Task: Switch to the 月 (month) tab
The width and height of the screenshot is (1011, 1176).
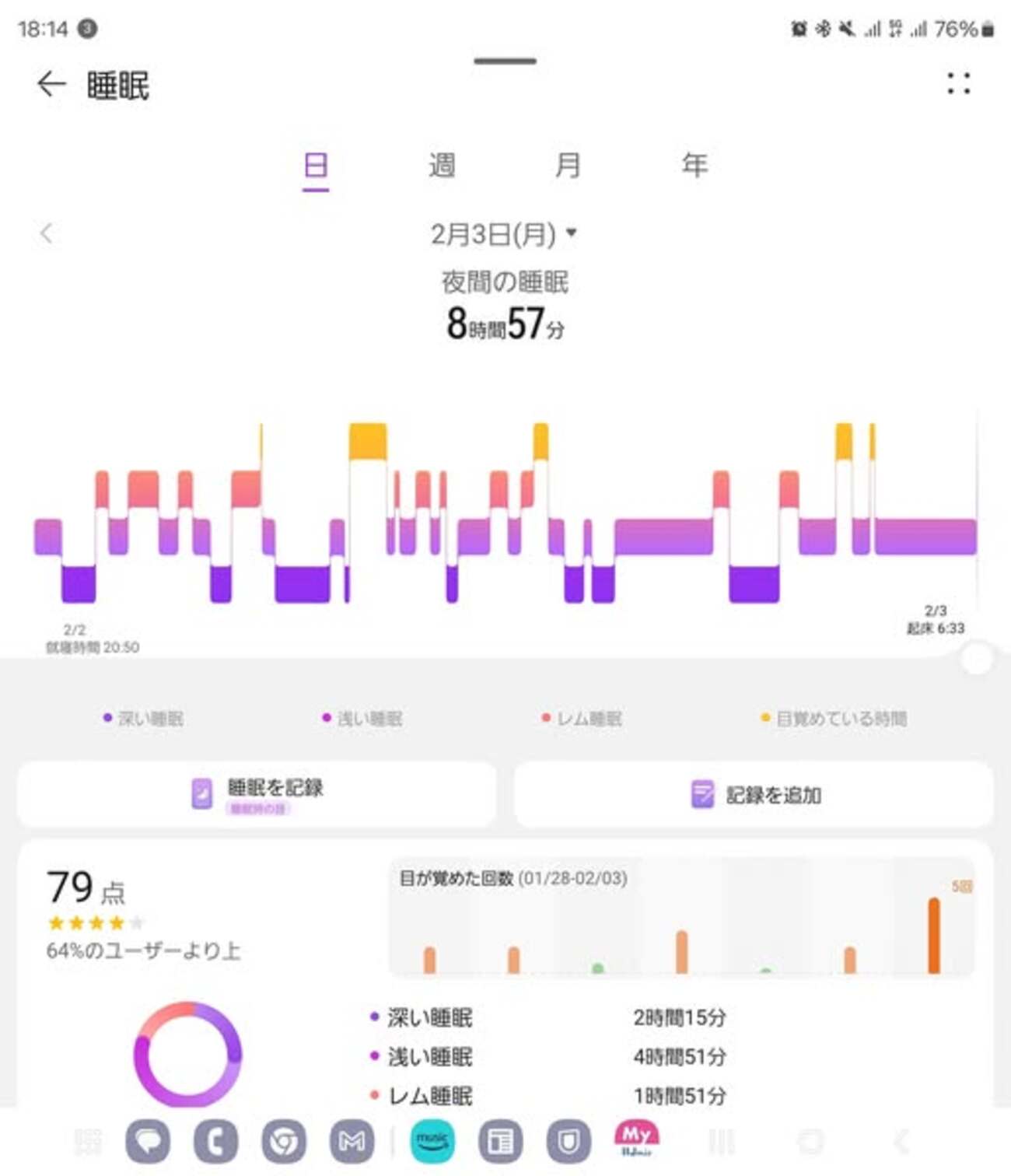Action: (x=568, y=166)
